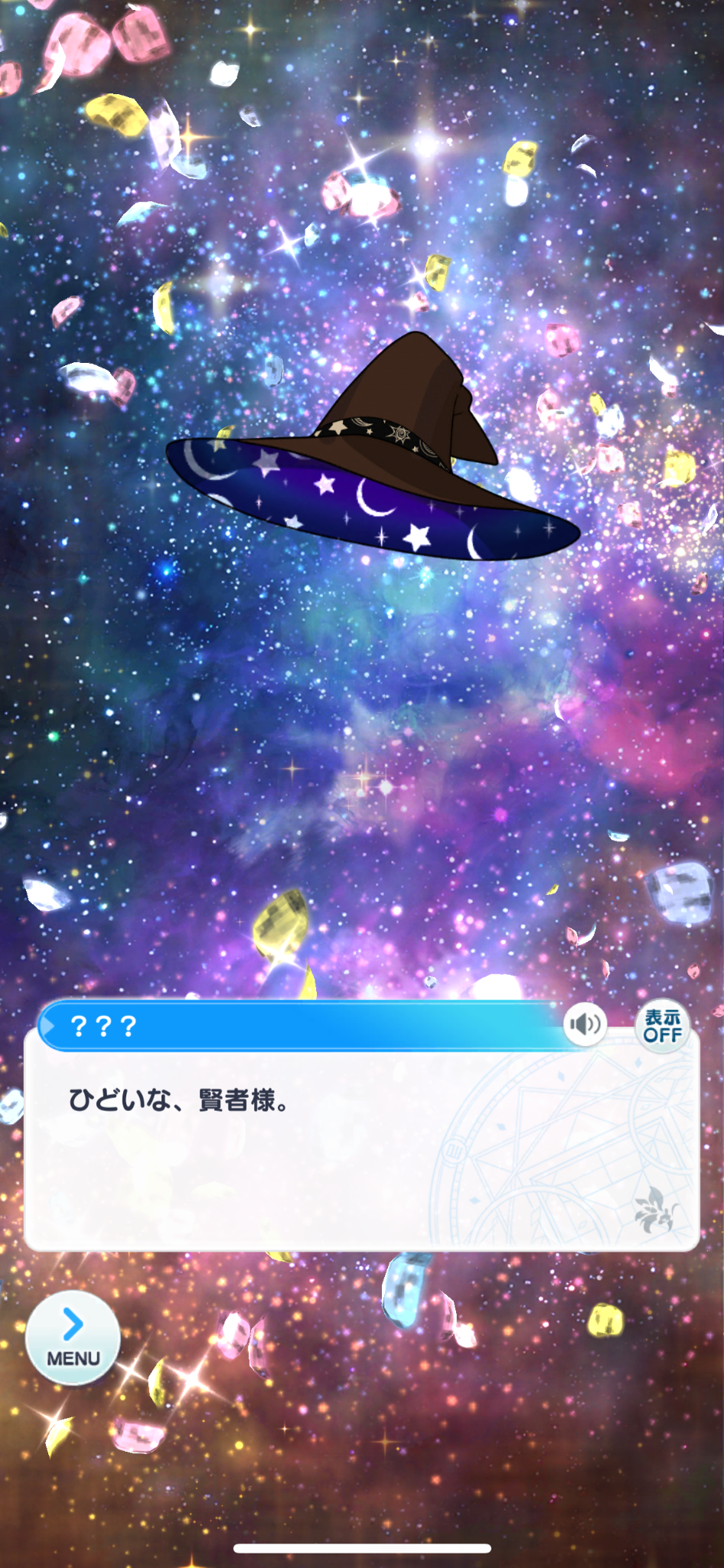The width and height of the screenshot is (724, 1568).
Task: Open the MENU button
Action: pos(73,1338)
